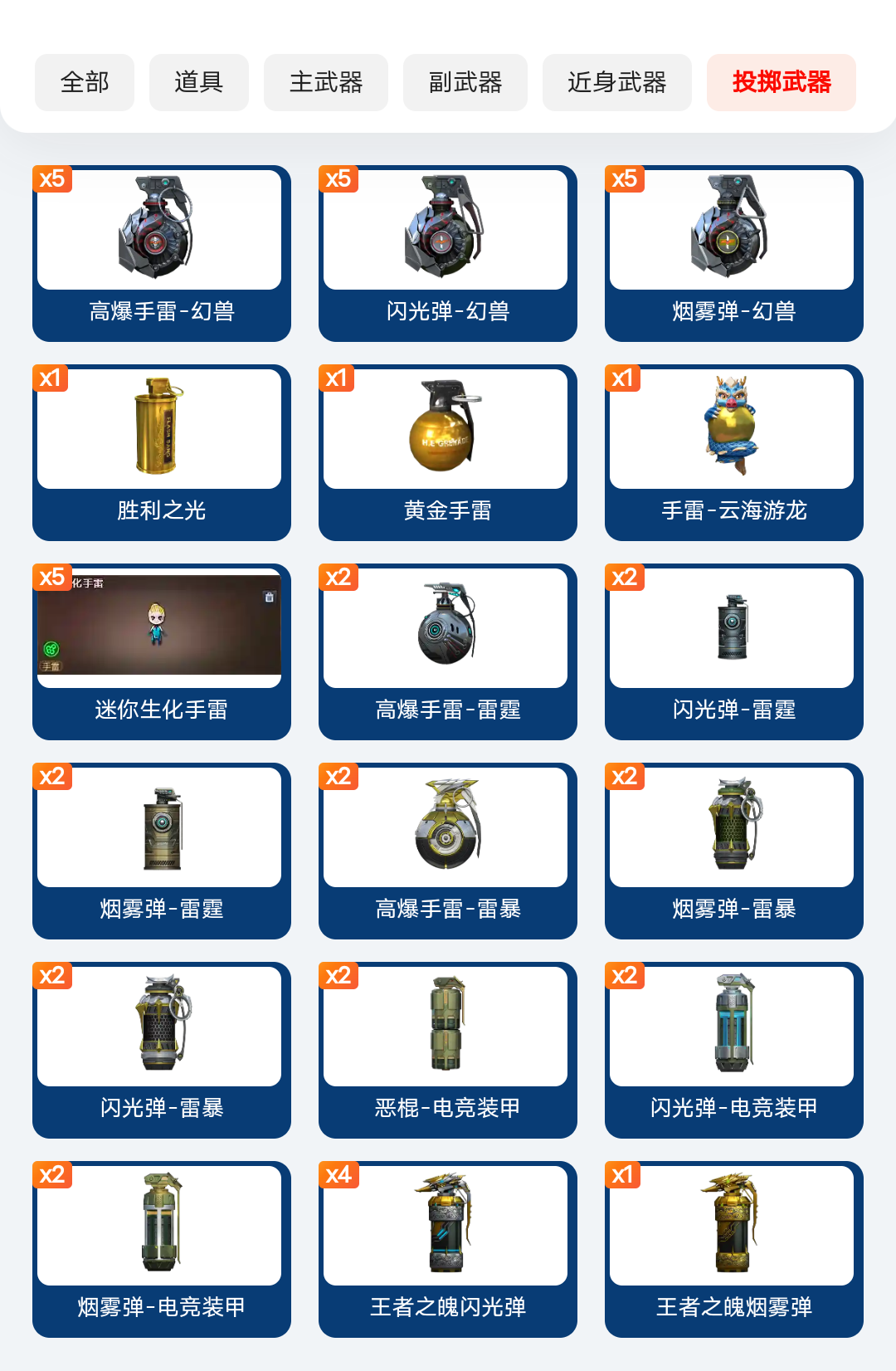Show 近身武器 items
Screen dimensions: 896x1371
(x=617, y=82)
